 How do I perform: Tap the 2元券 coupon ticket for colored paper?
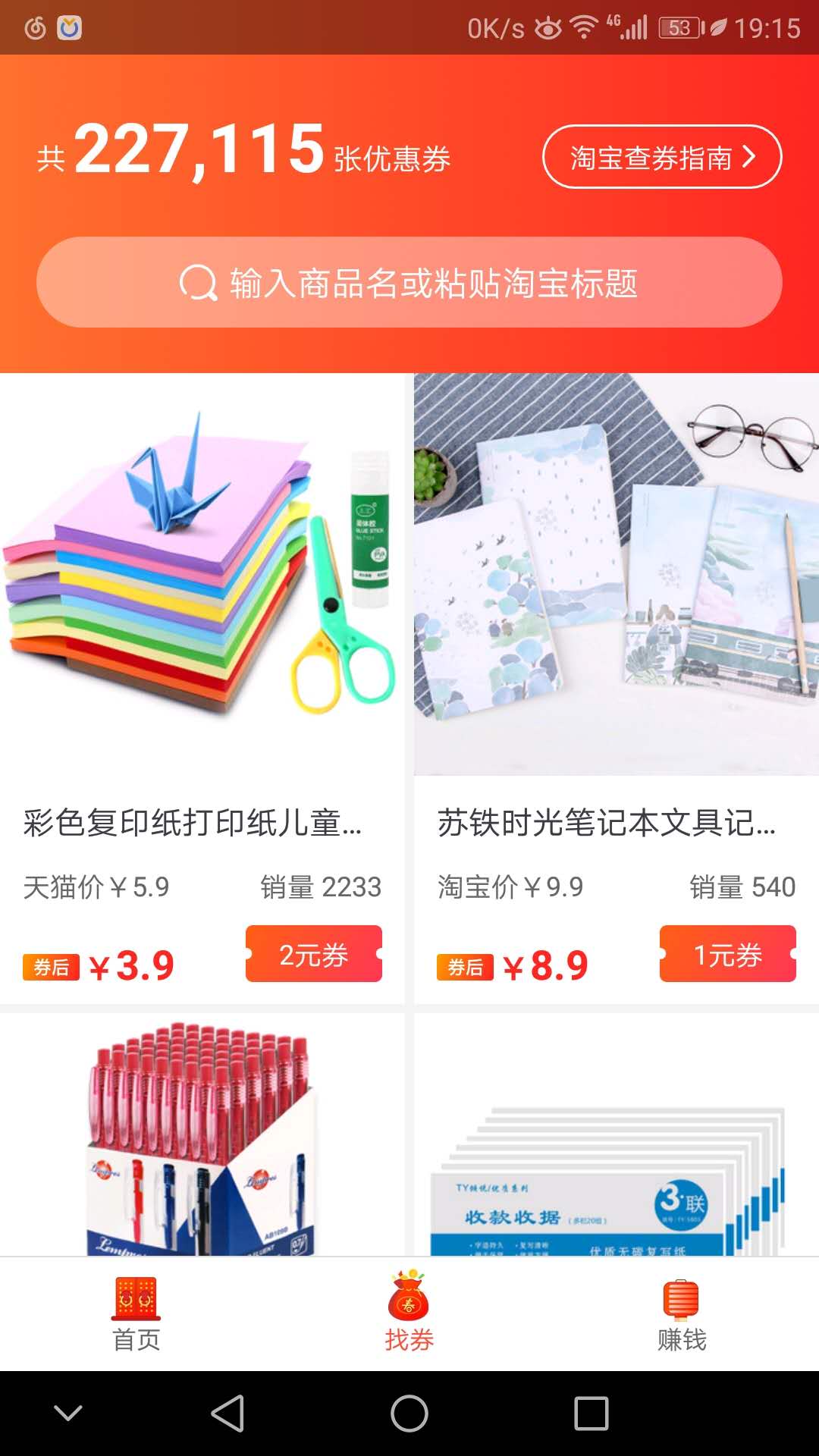[313, 954]
